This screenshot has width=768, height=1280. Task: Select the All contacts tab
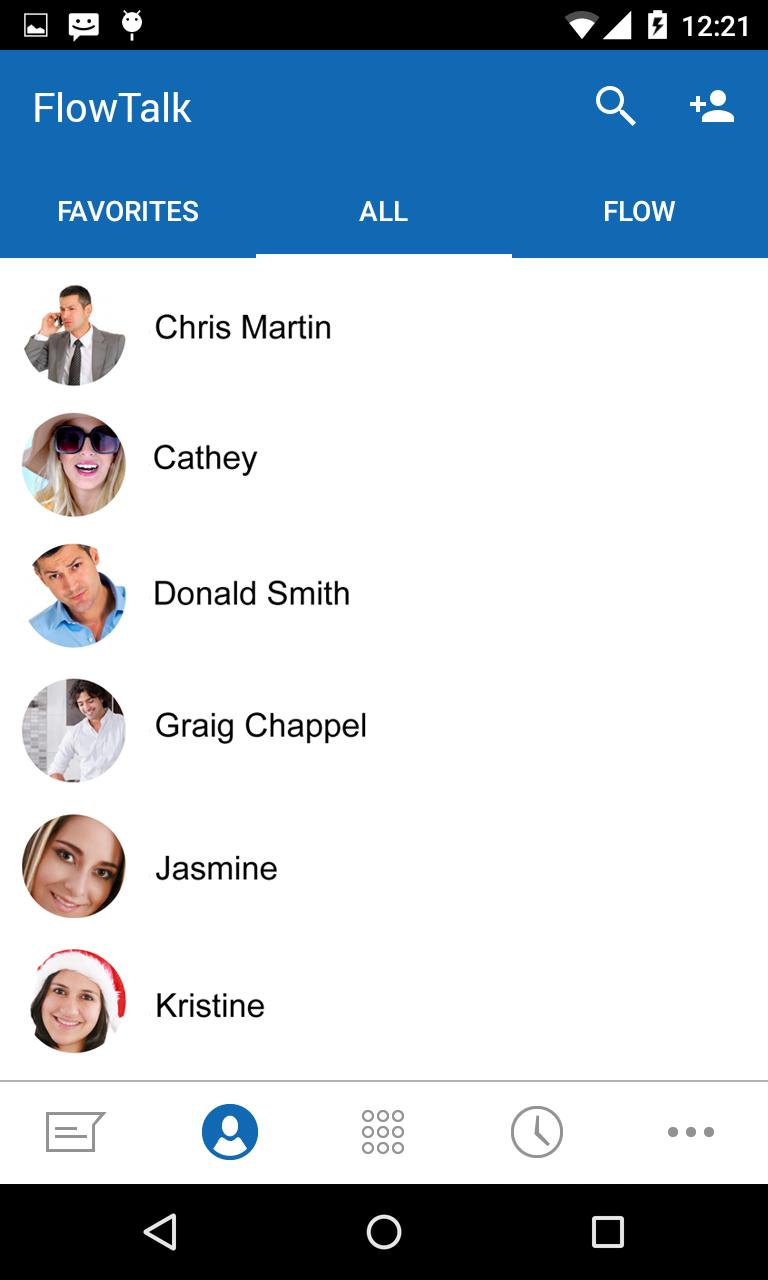tap(384, 212)
